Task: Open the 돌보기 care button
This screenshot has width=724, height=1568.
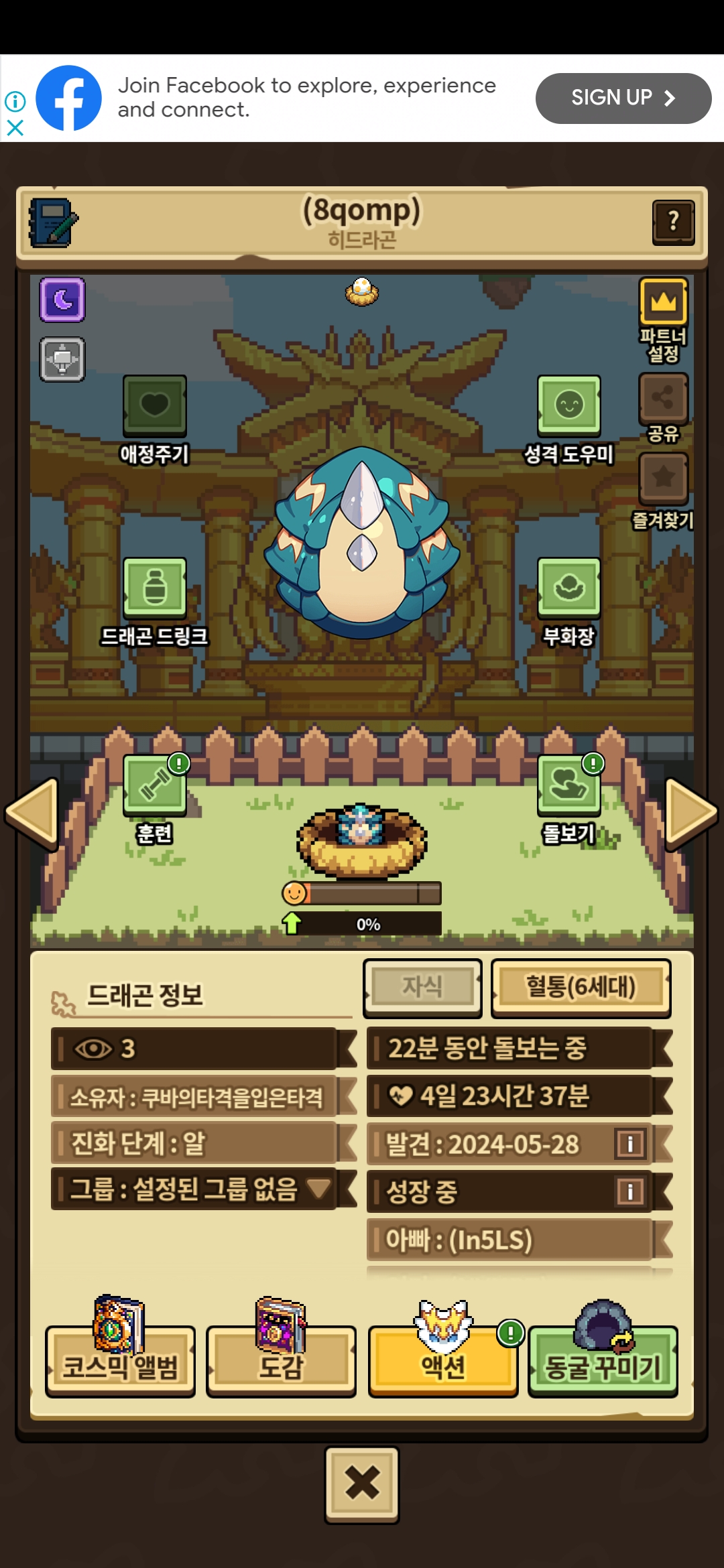Action: click(x=568, y=785)
